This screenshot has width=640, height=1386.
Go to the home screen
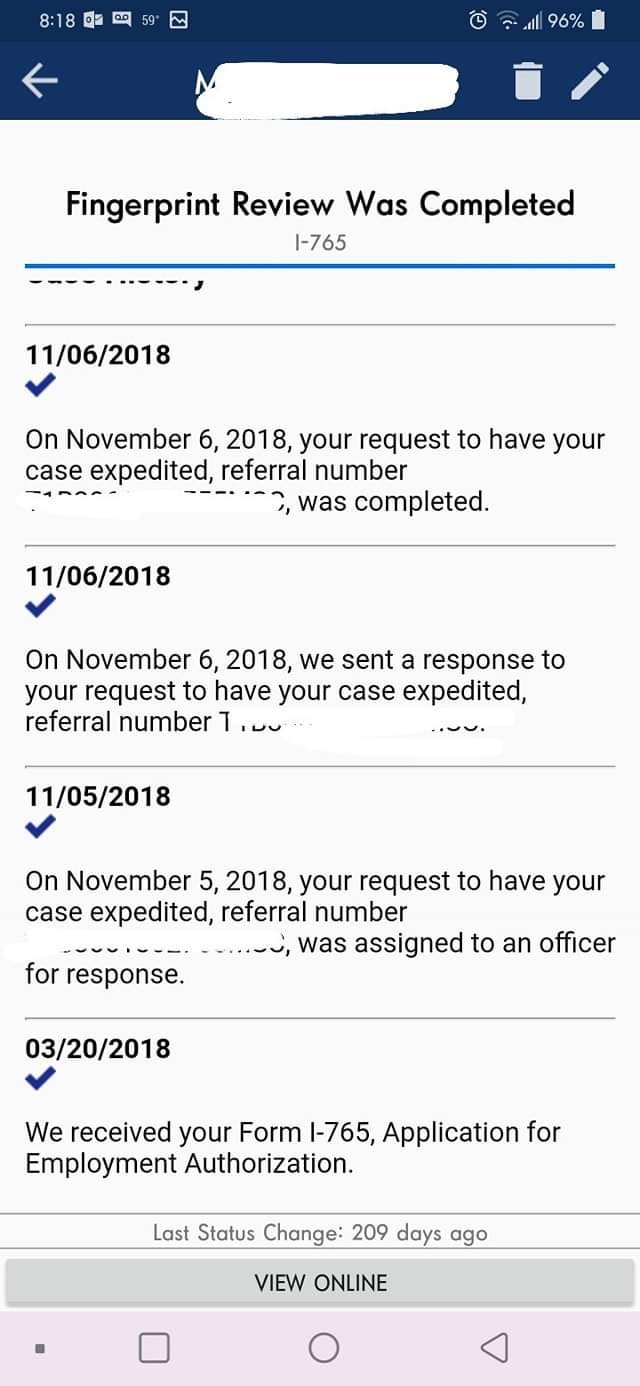[x=323, y=1347]
